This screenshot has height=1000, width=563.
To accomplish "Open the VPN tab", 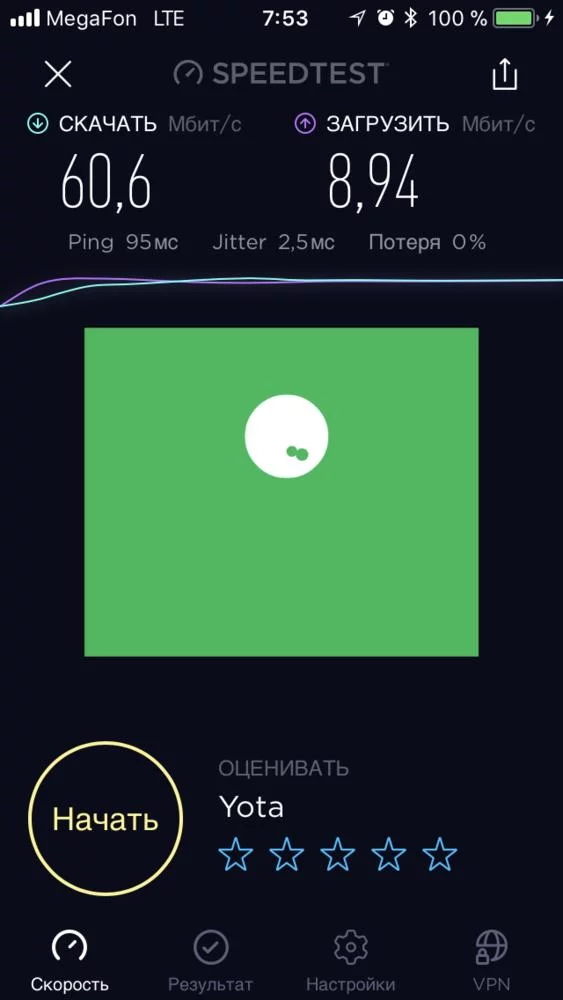I will tap(492, 960).
